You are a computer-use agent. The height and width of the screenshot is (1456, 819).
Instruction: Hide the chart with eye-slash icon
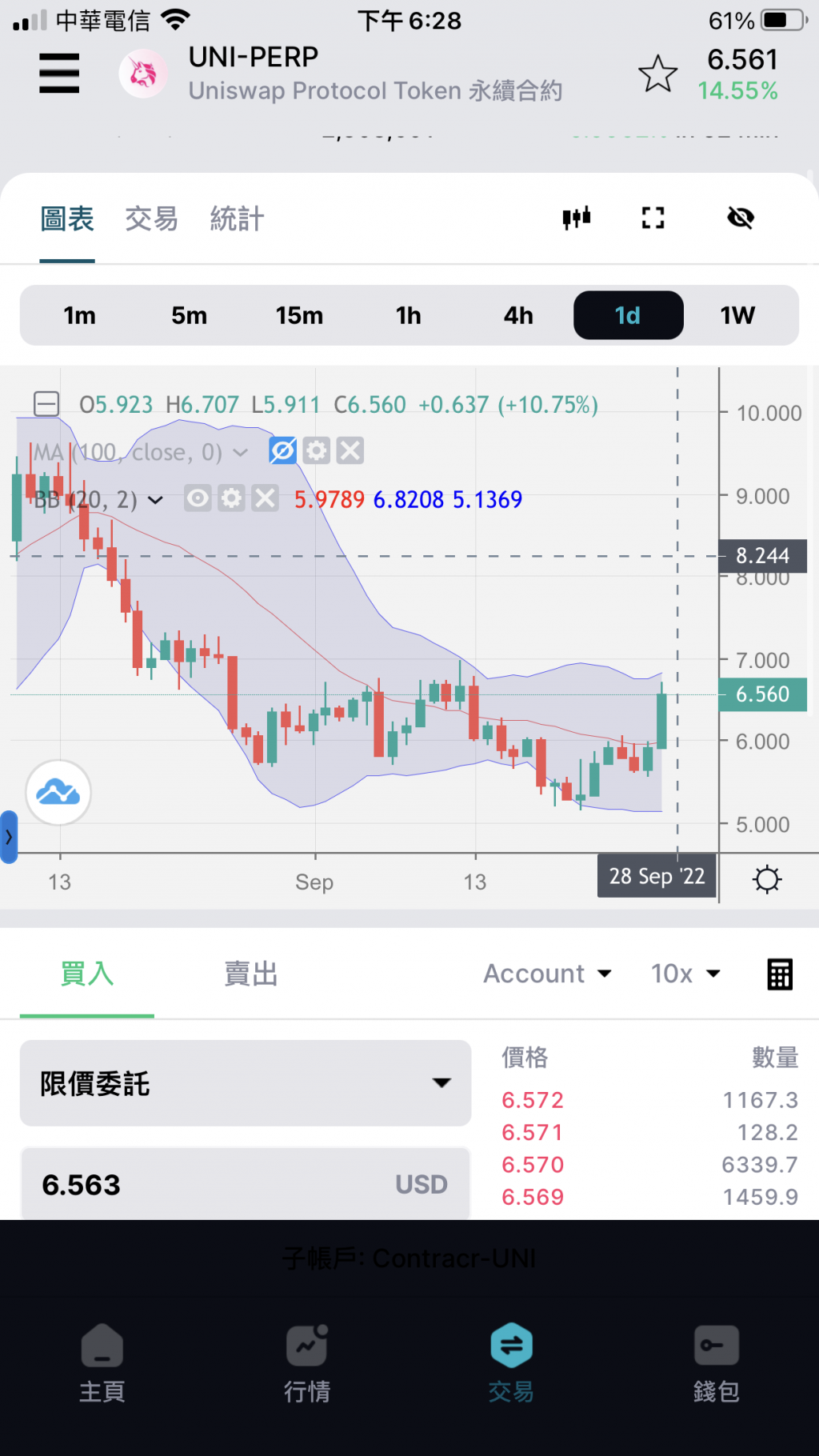(741, 218)
